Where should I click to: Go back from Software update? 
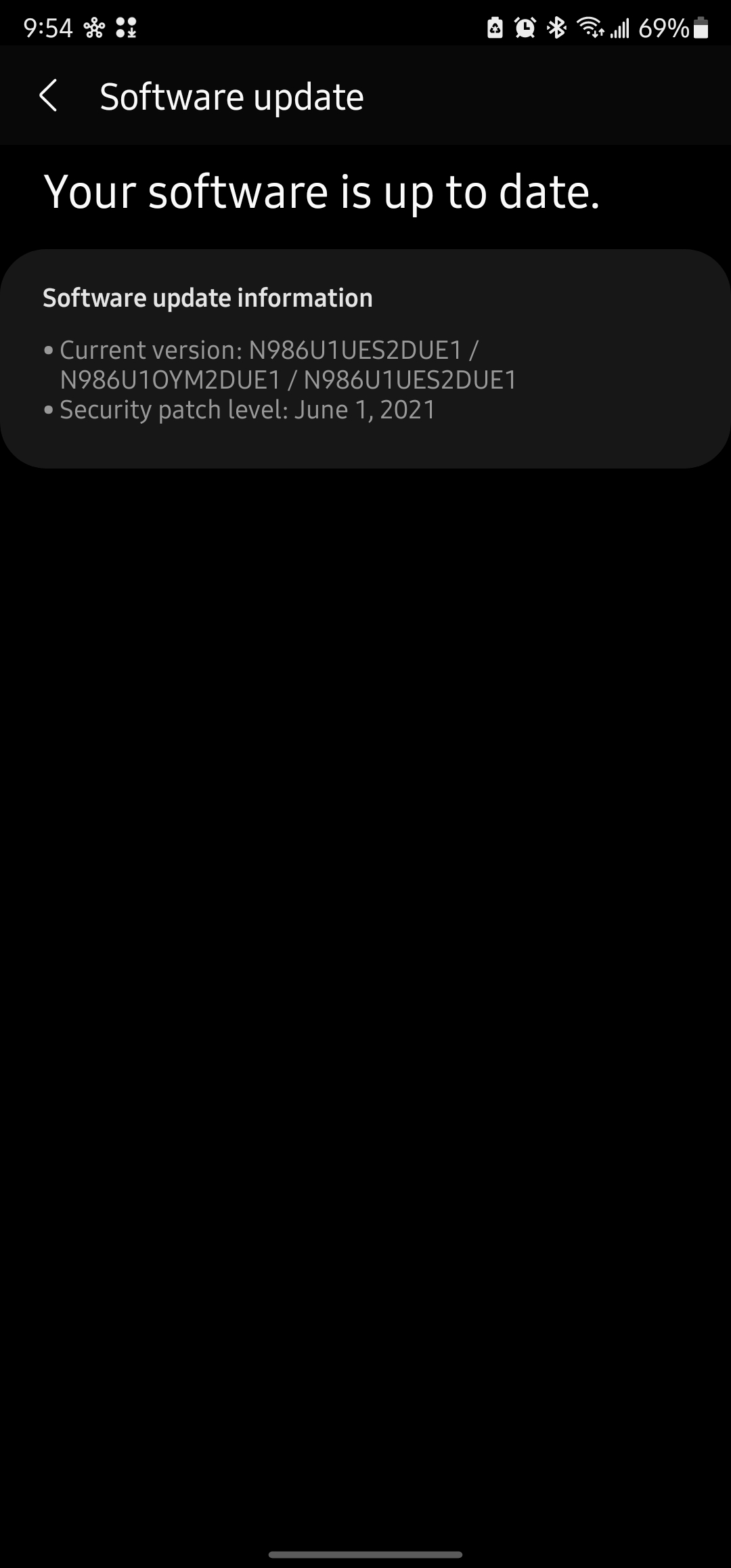tap(48, 95)
